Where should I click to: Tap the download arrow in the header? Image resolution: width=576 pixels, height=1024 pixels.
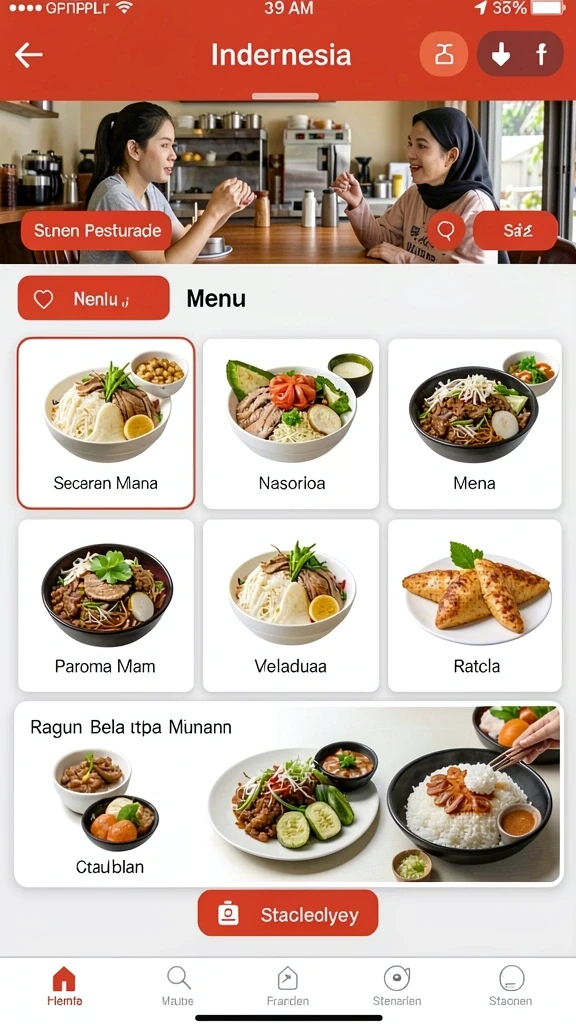501,55
